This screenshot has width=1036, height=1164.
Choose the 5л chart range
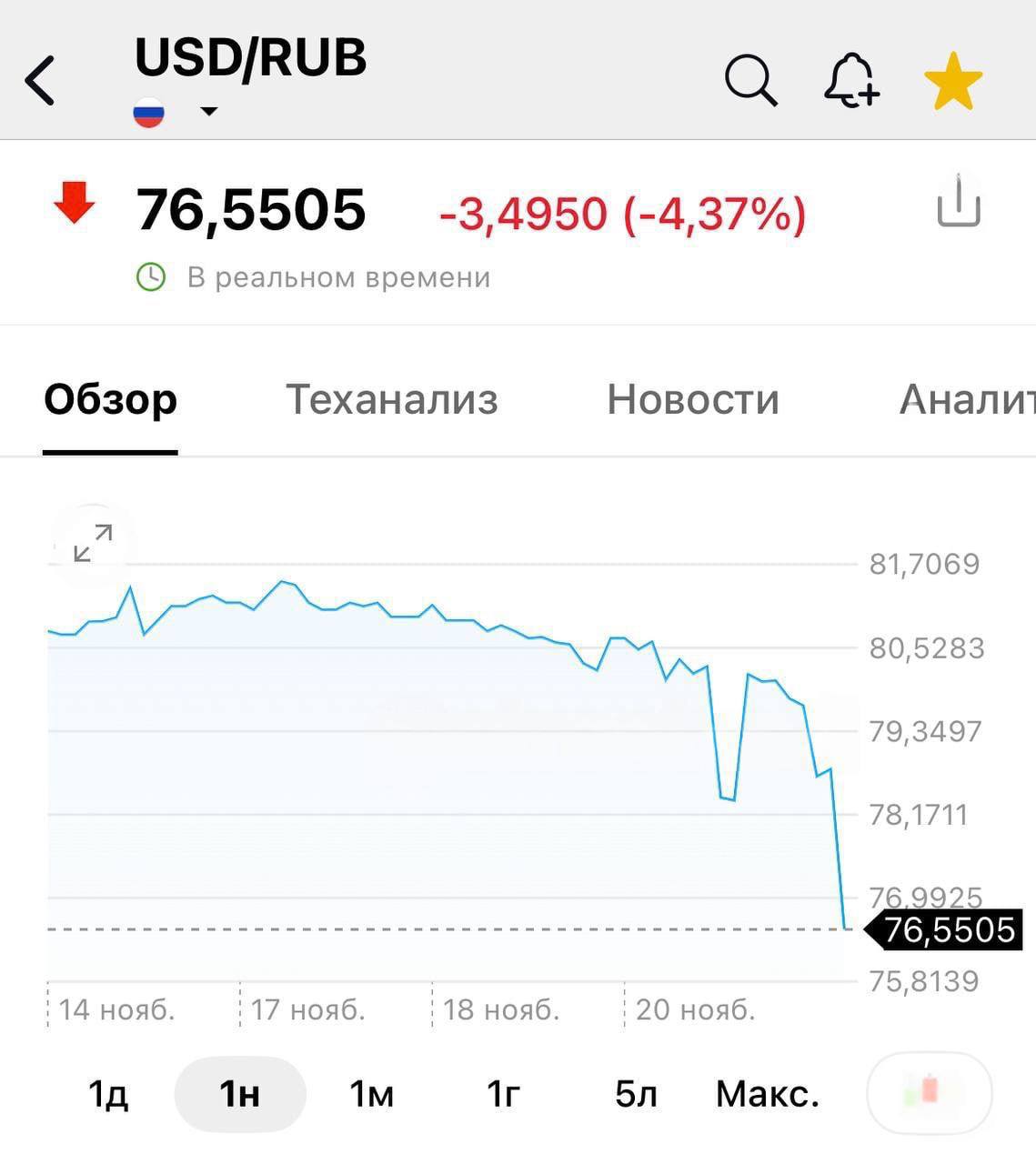[x=636, y=1094]
